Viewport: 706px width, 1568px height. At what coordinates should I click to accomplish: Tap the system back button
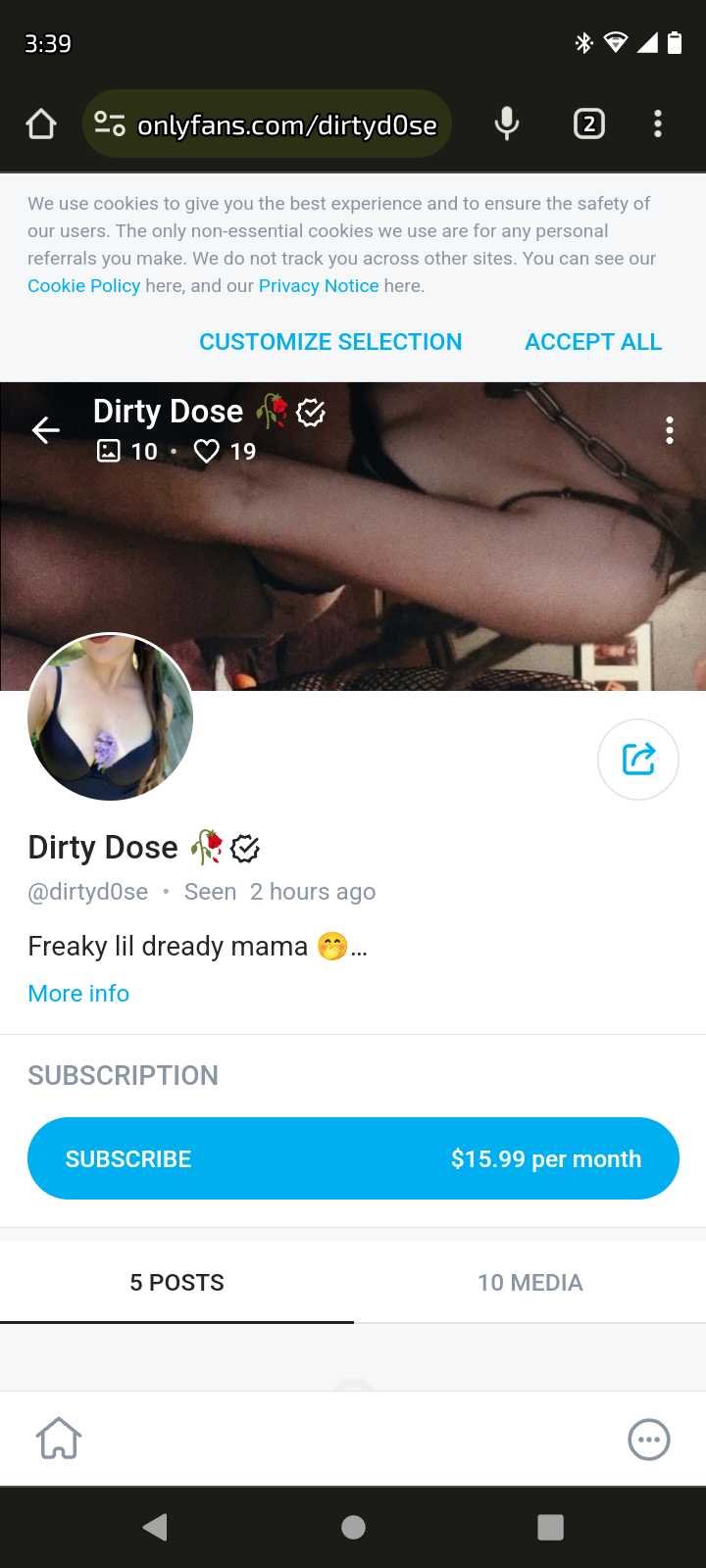[155, 1527]
